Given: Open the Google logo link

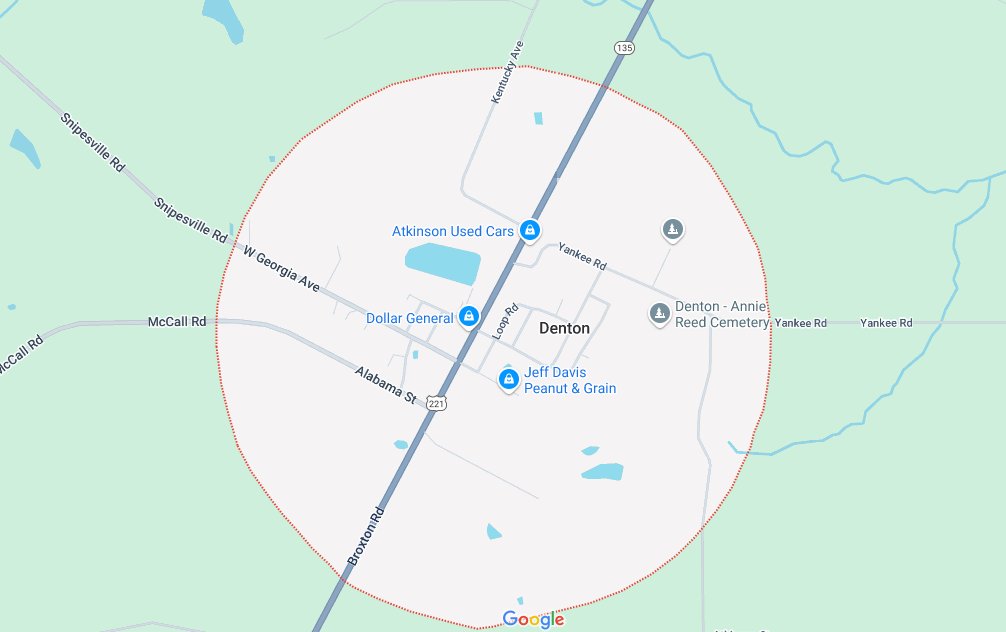Looking at the screenshot, I should click(x=533, y=619).
